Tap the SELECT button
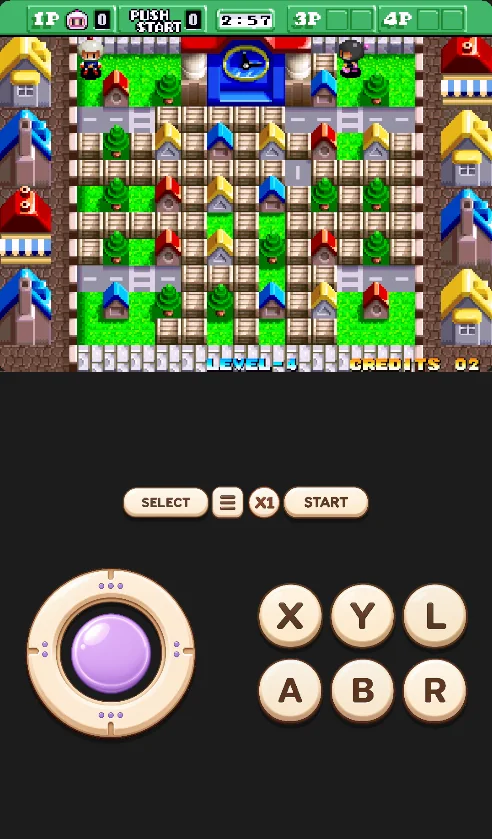Screen dimensions: 492x839 coord(165,502)
